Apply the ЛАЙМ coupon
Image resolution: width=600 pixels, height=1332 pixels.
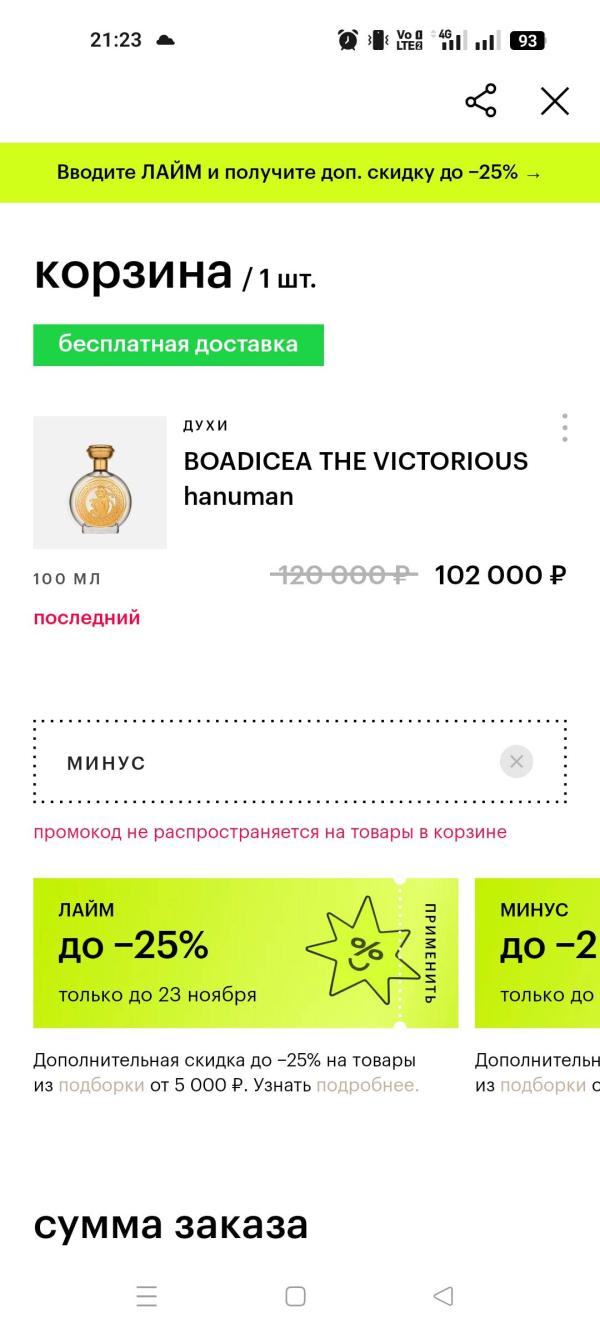(x=430, y=953)
